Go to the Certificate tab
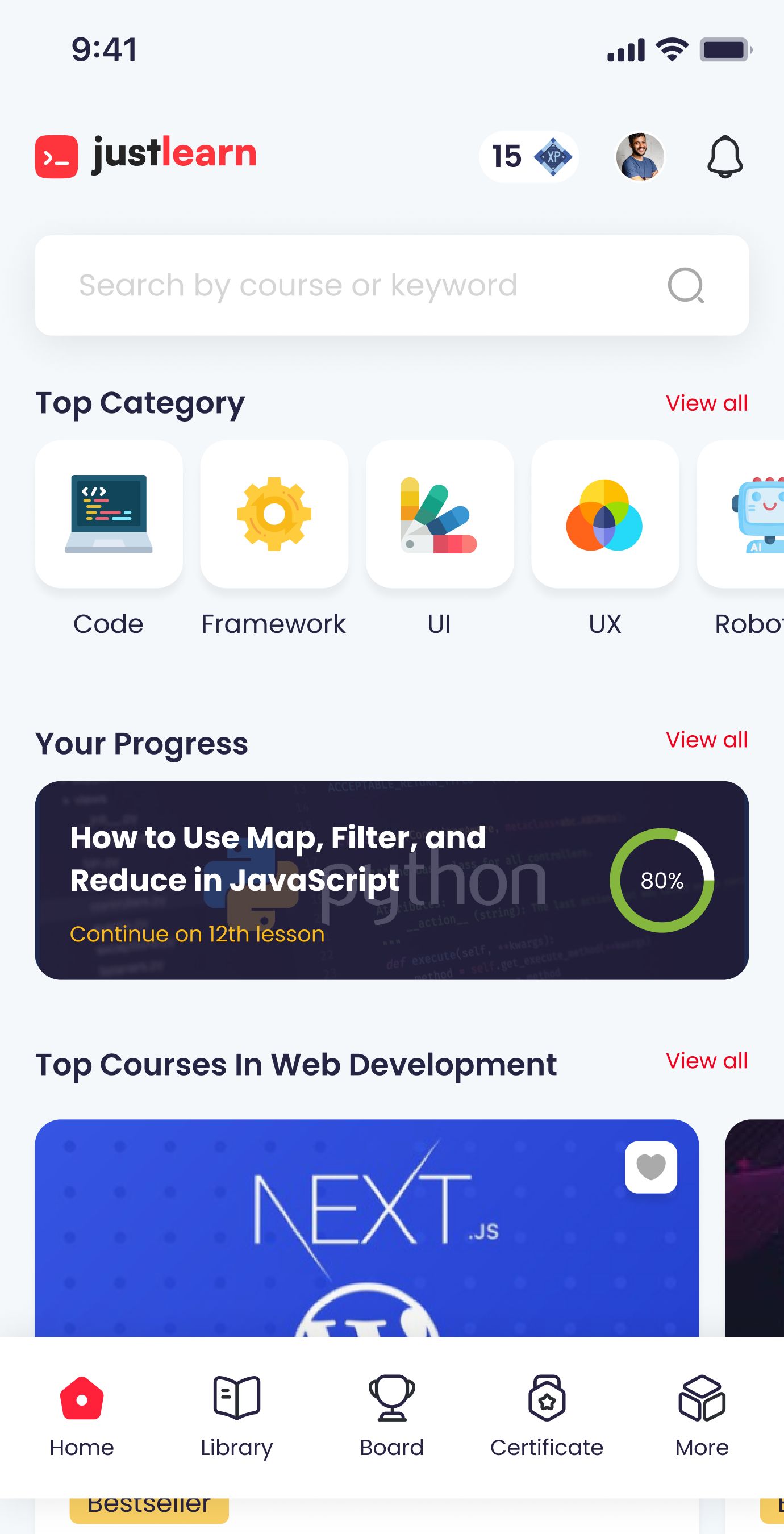The height and width of the screenshot is (1534, 784). [x=547, y=1415]
